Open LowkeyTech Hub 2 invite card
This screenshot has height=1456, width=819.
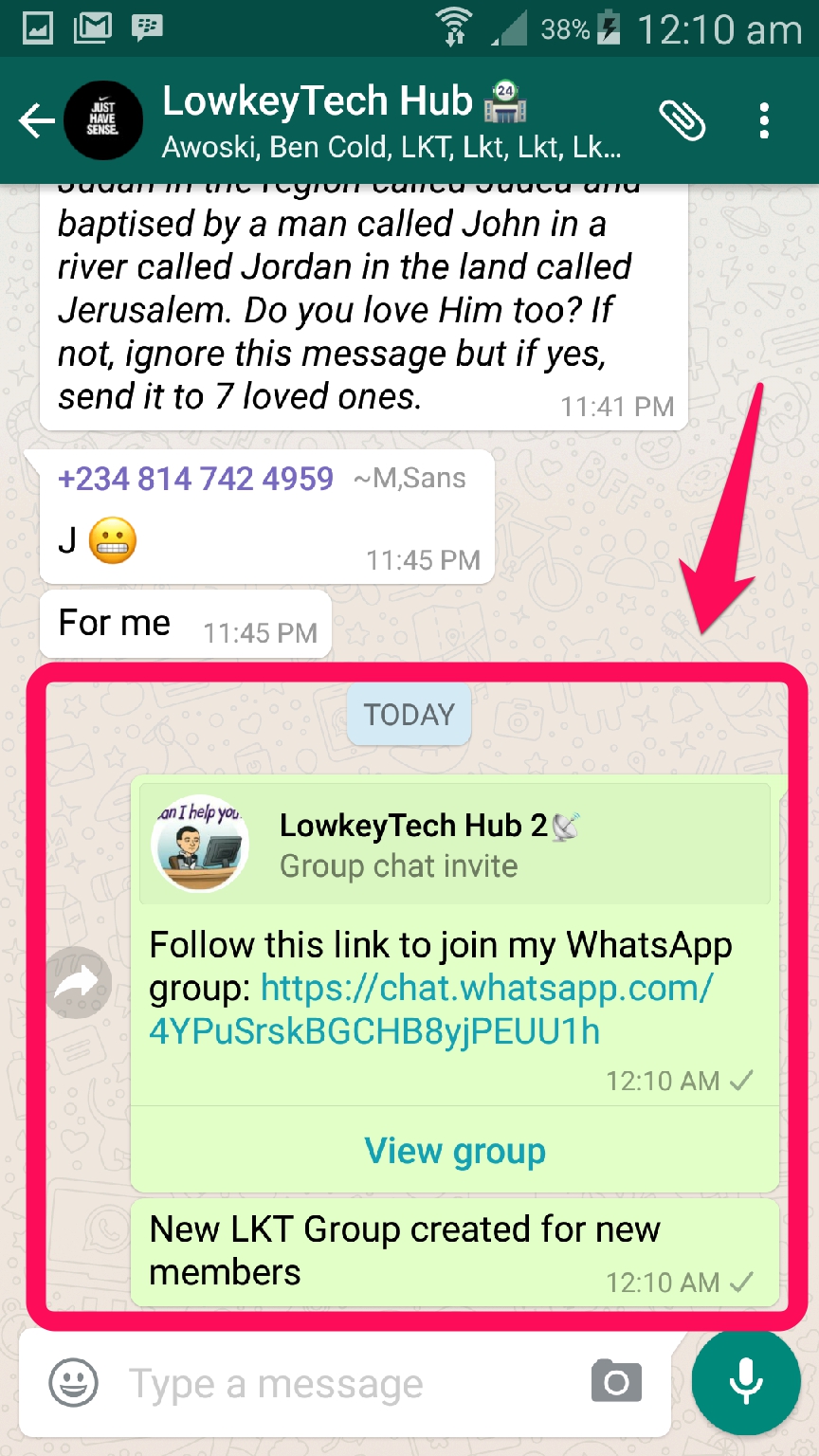click(455, 844)
